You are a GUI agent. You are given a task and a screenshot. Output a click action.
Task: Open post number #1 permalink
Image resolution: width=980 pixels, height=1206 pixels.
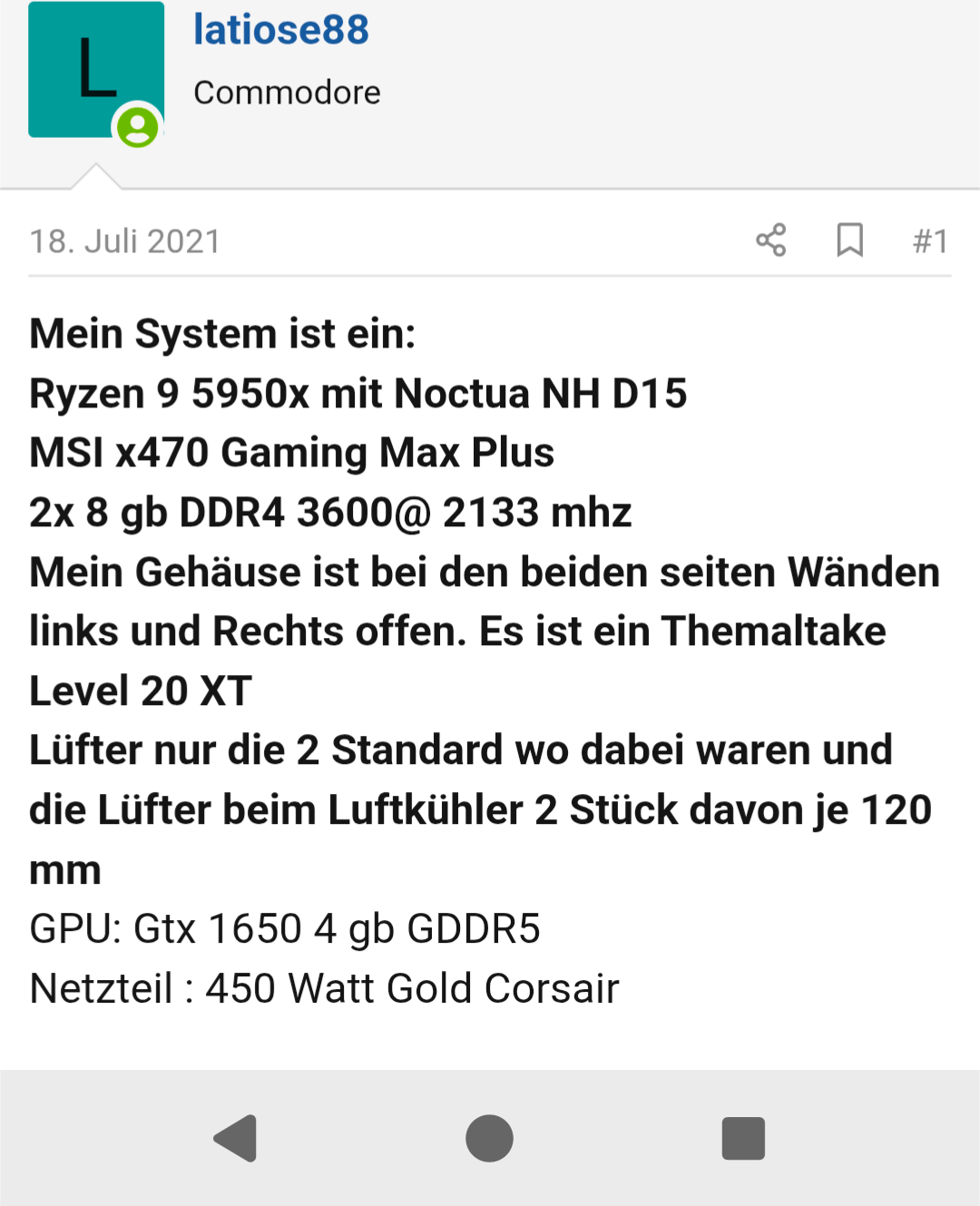[x=930, y=241]
